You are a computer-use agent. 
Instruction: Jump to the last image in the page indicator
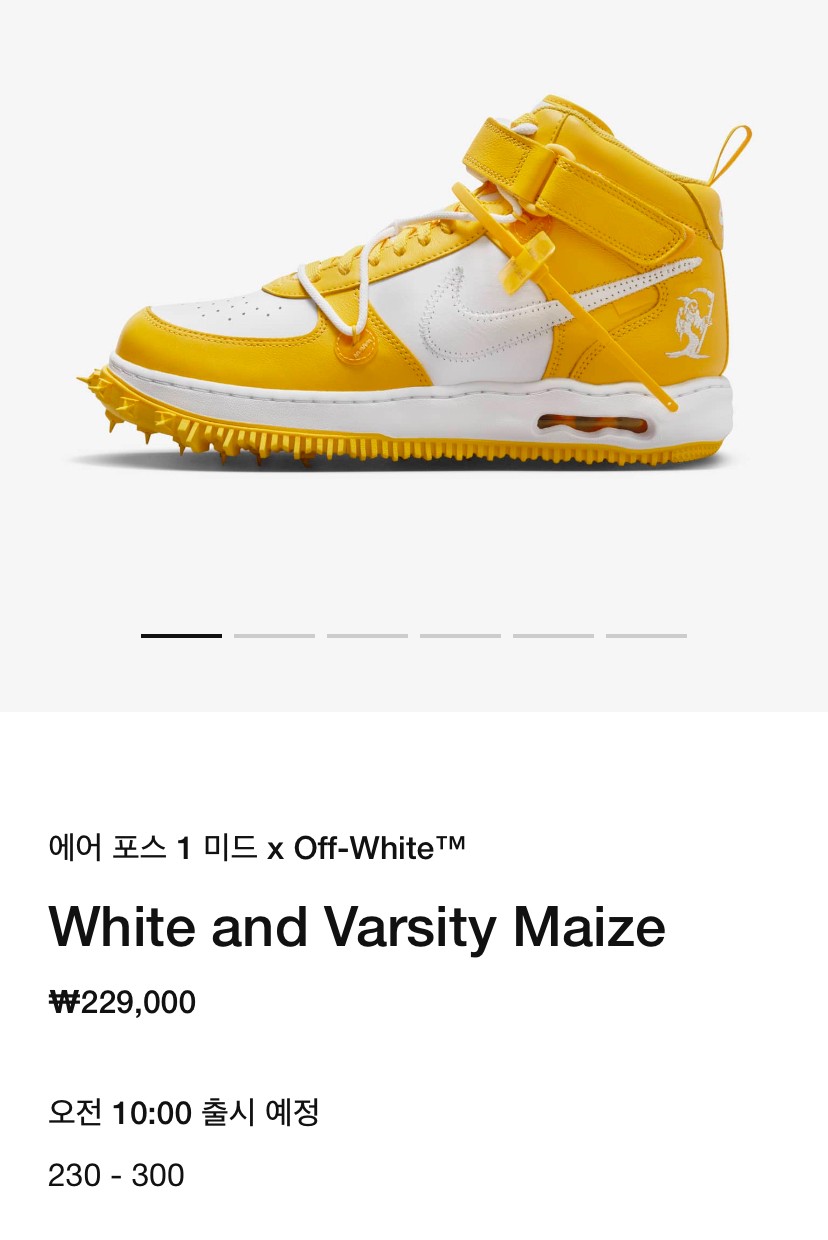(x=646, y=635)
